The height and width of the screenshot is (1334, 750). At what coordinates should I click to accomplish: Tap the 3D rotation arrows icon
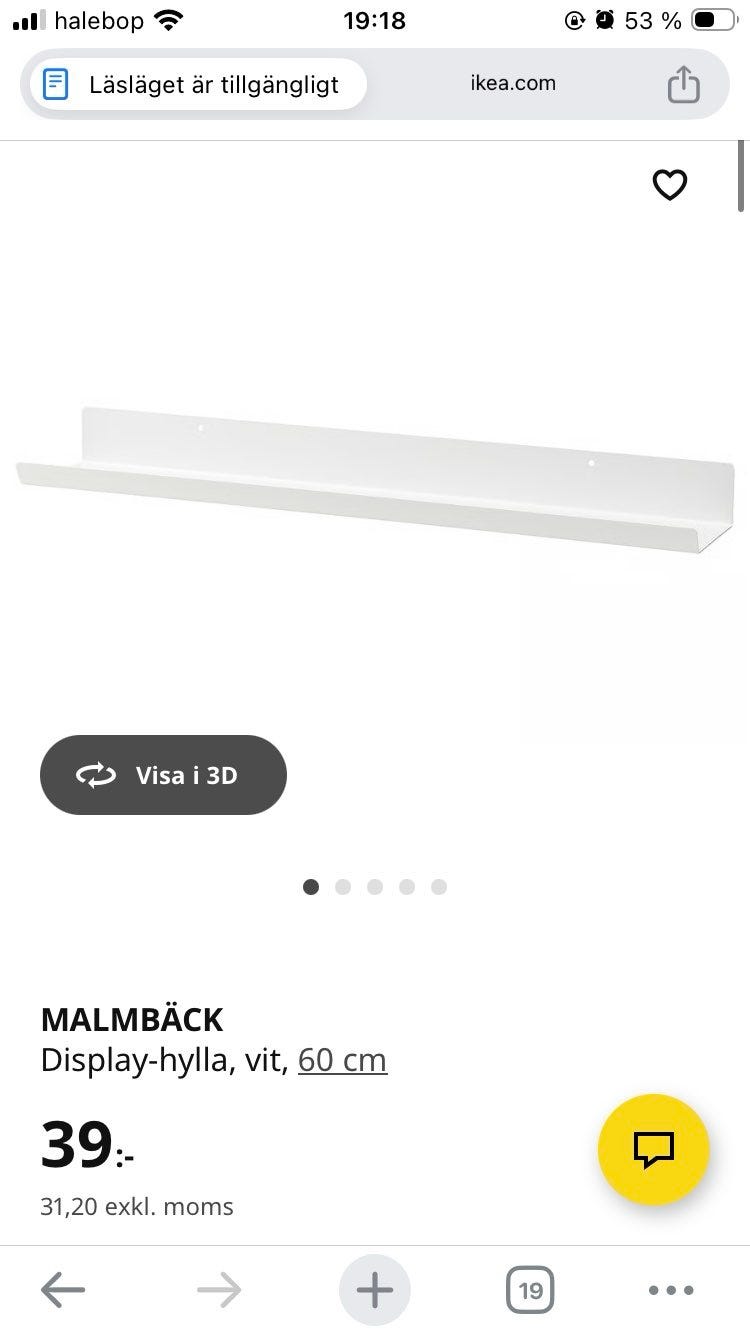(96, 775)
